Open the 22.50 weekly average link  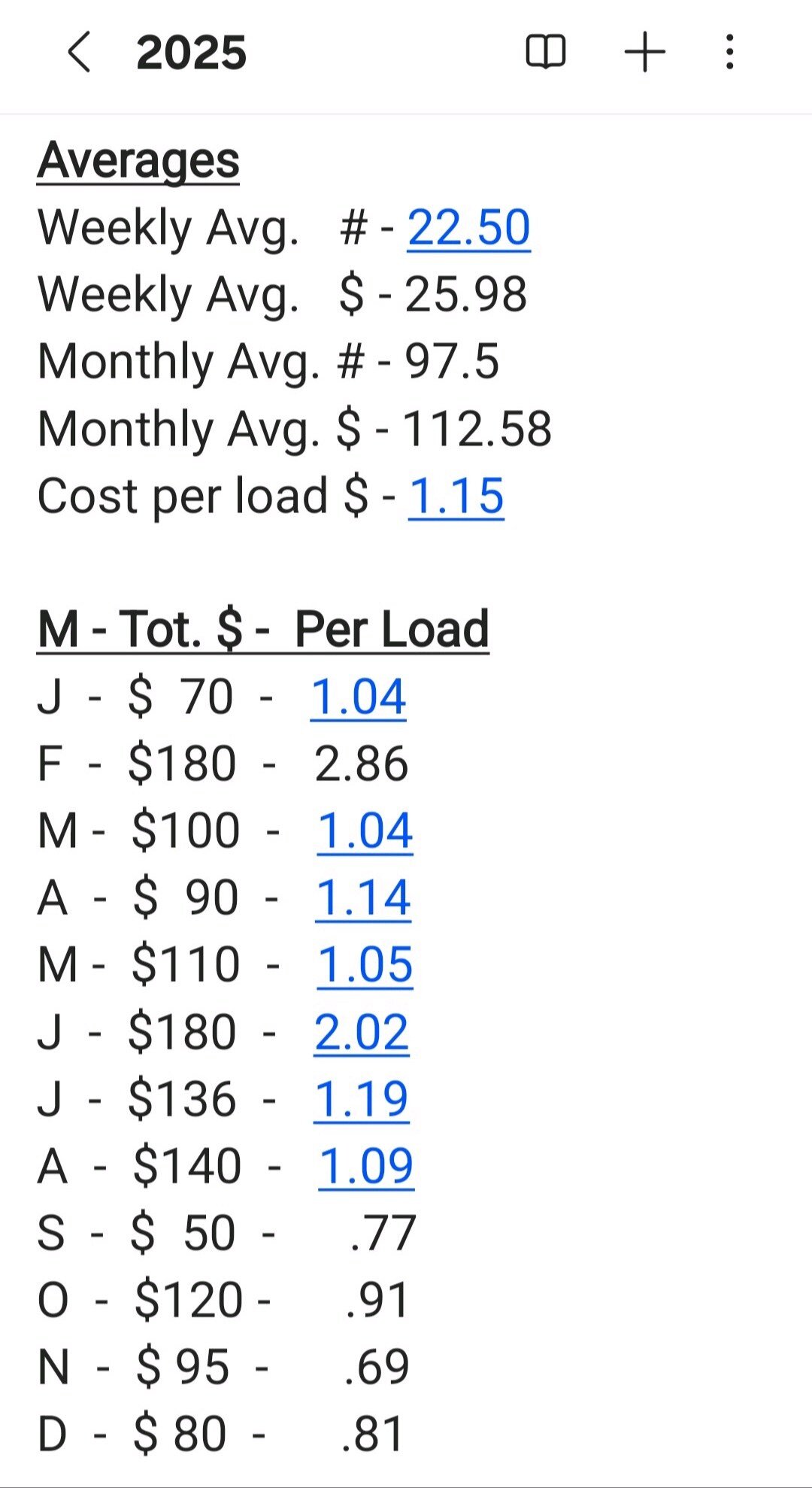(468, 227)
